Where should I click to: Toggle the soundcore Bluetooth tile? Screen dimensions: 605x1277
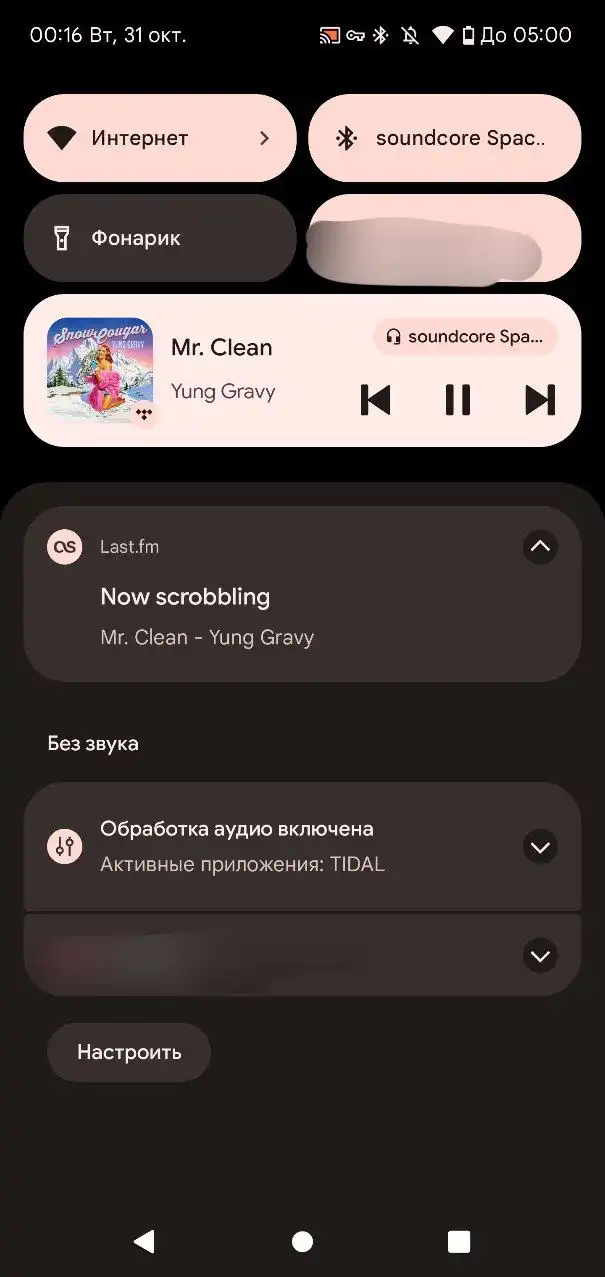[x=444, y=138]
